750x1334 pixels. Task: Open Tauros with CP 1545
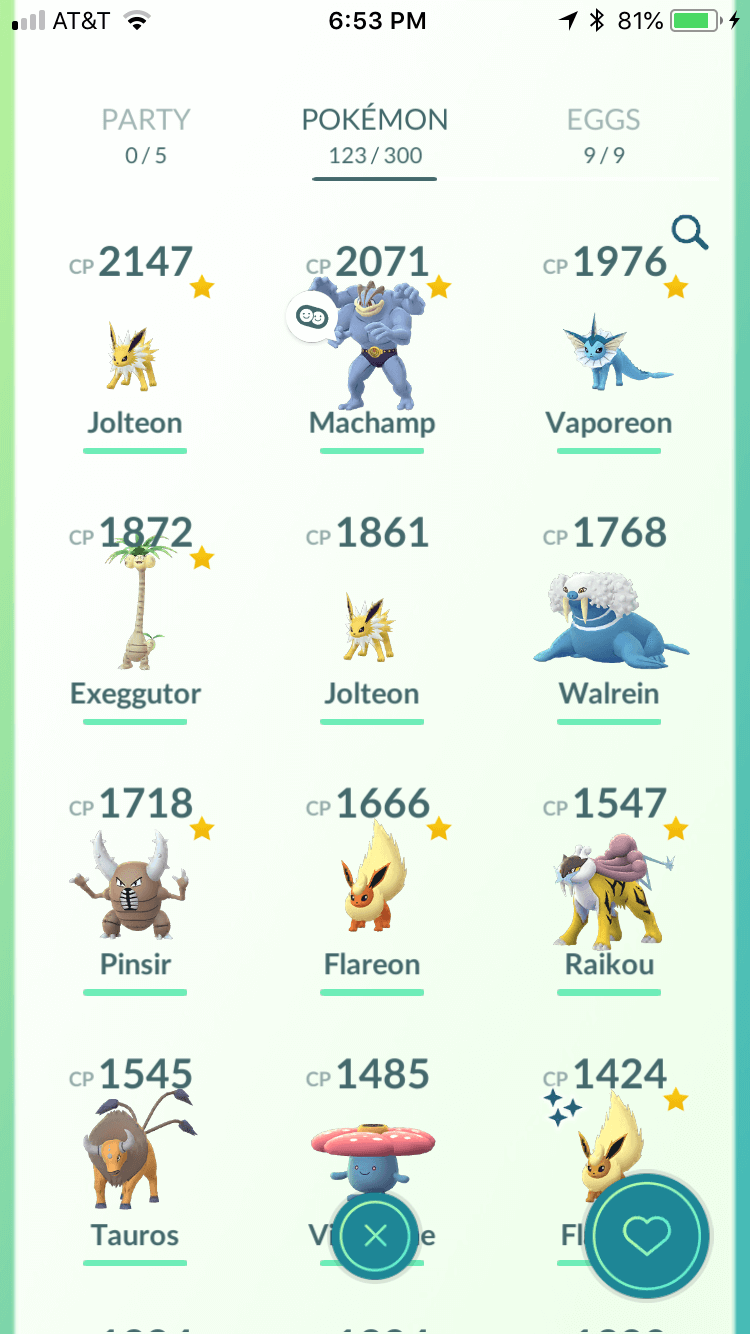pos(134,1160)
